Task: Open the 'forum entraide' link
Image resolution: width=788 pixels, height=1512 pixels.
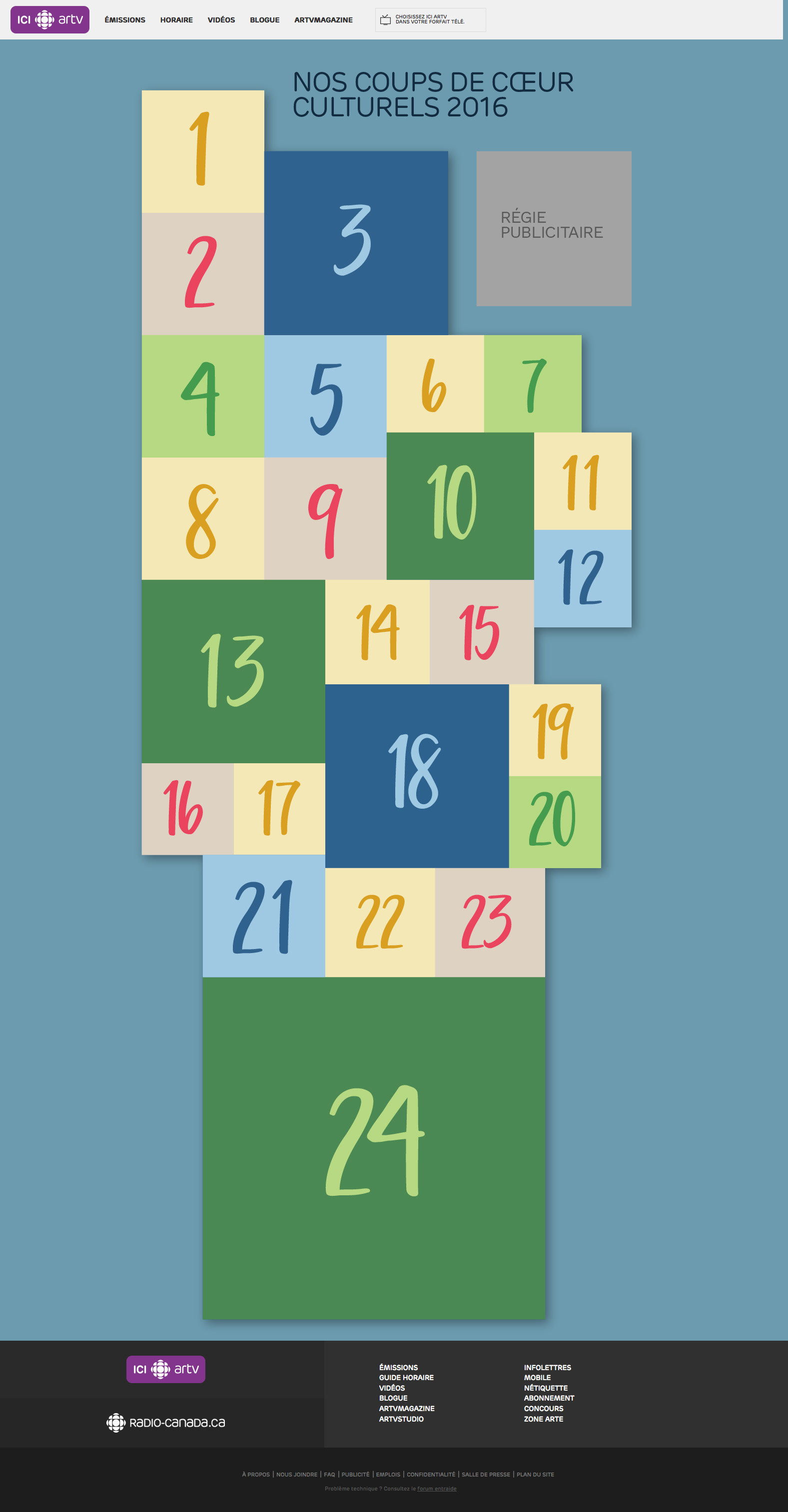Action: 436,1488
